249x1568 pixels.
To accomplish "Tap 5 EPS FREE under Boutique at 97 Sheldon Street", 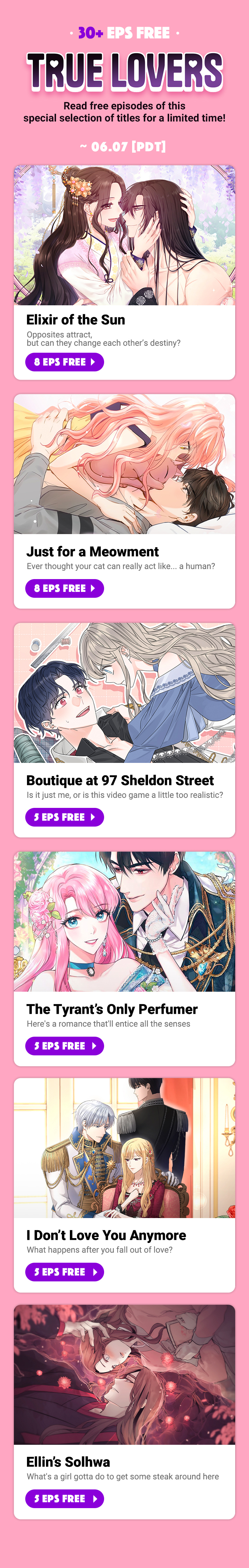I will [x=65, y=817].
